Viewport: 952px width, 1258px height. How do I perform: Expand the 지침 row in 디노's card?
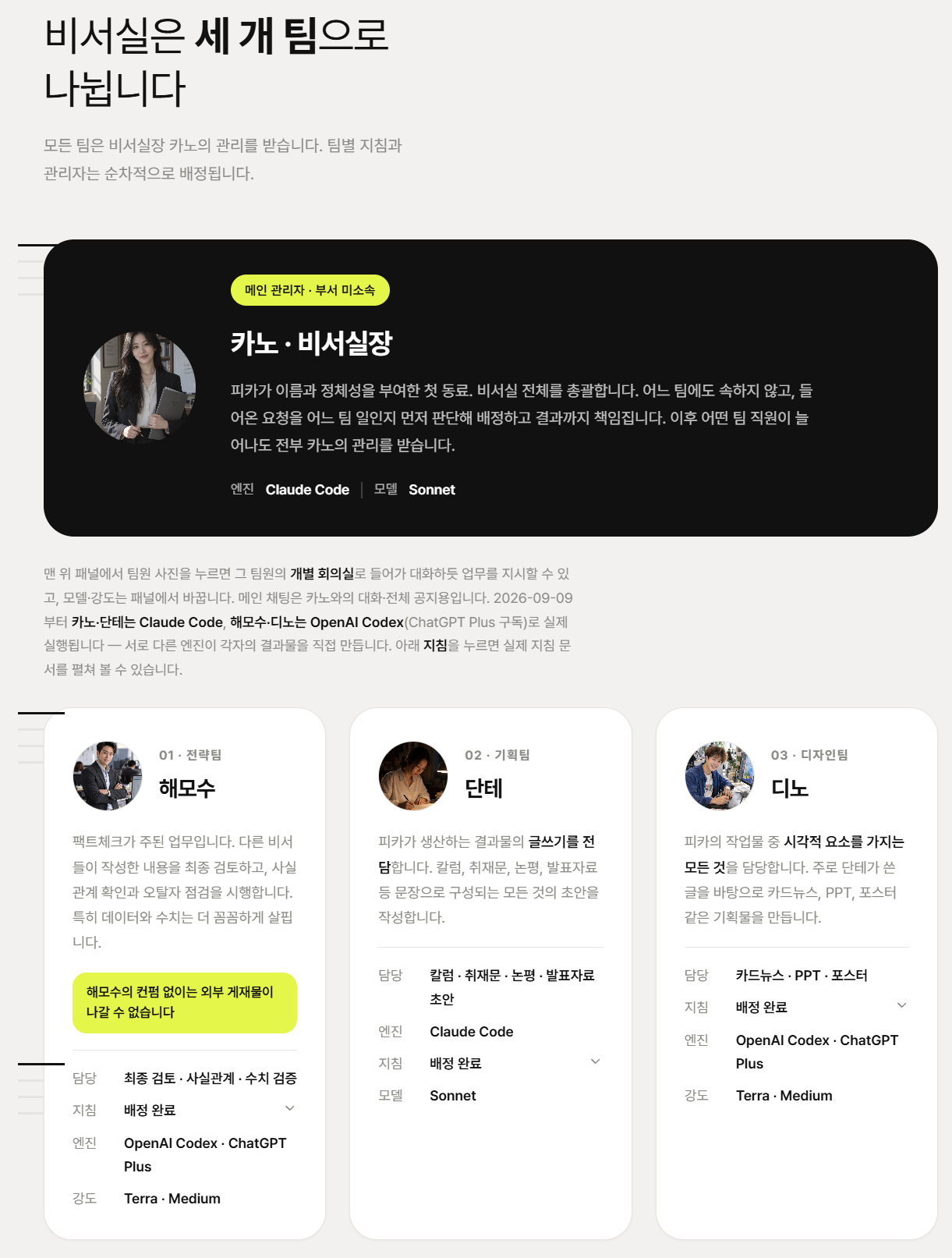(796, 1007)
